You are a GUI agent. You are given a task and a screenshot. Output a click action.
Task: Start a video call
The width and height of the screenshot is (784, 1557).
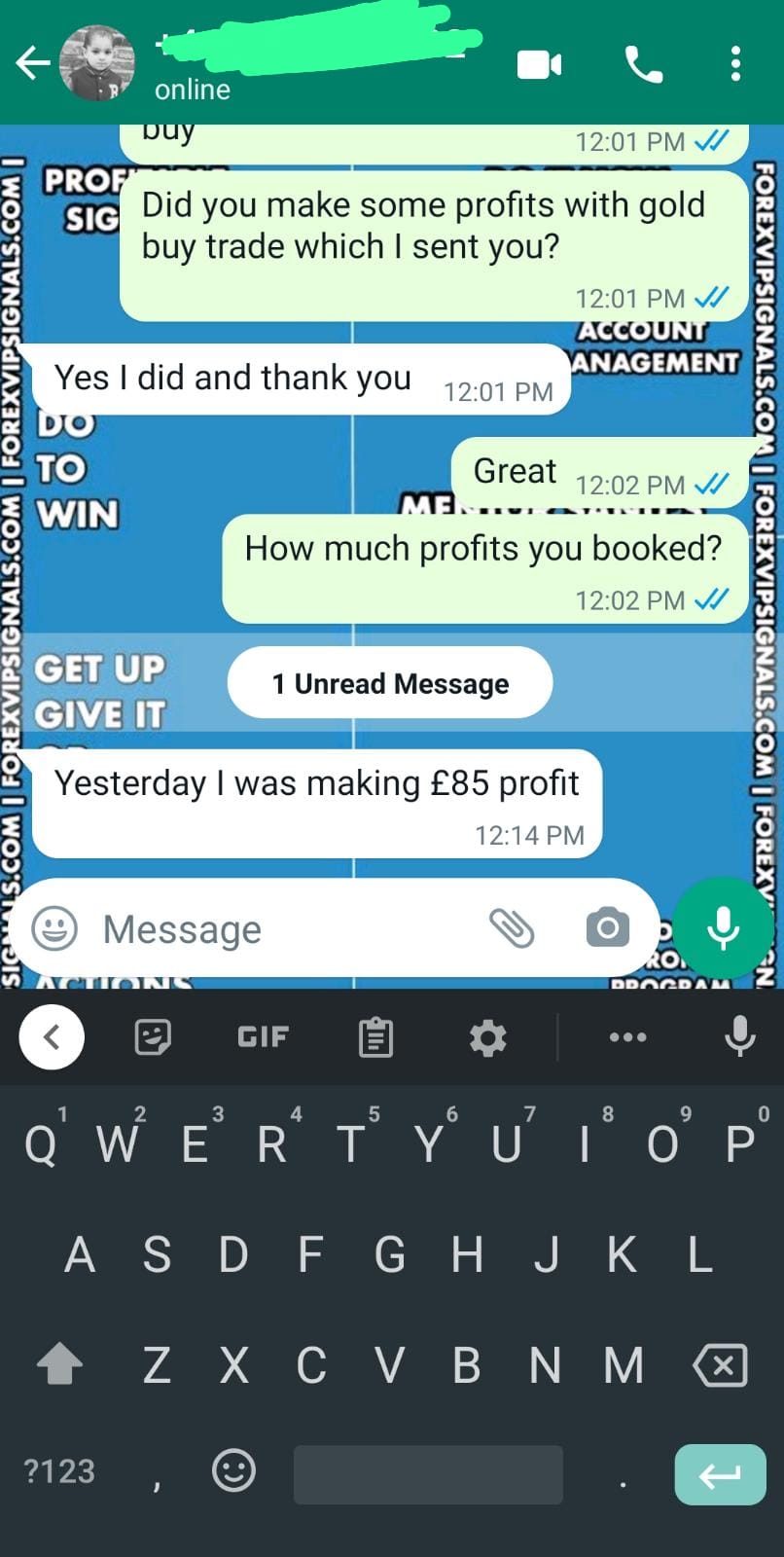coord(539,65)
